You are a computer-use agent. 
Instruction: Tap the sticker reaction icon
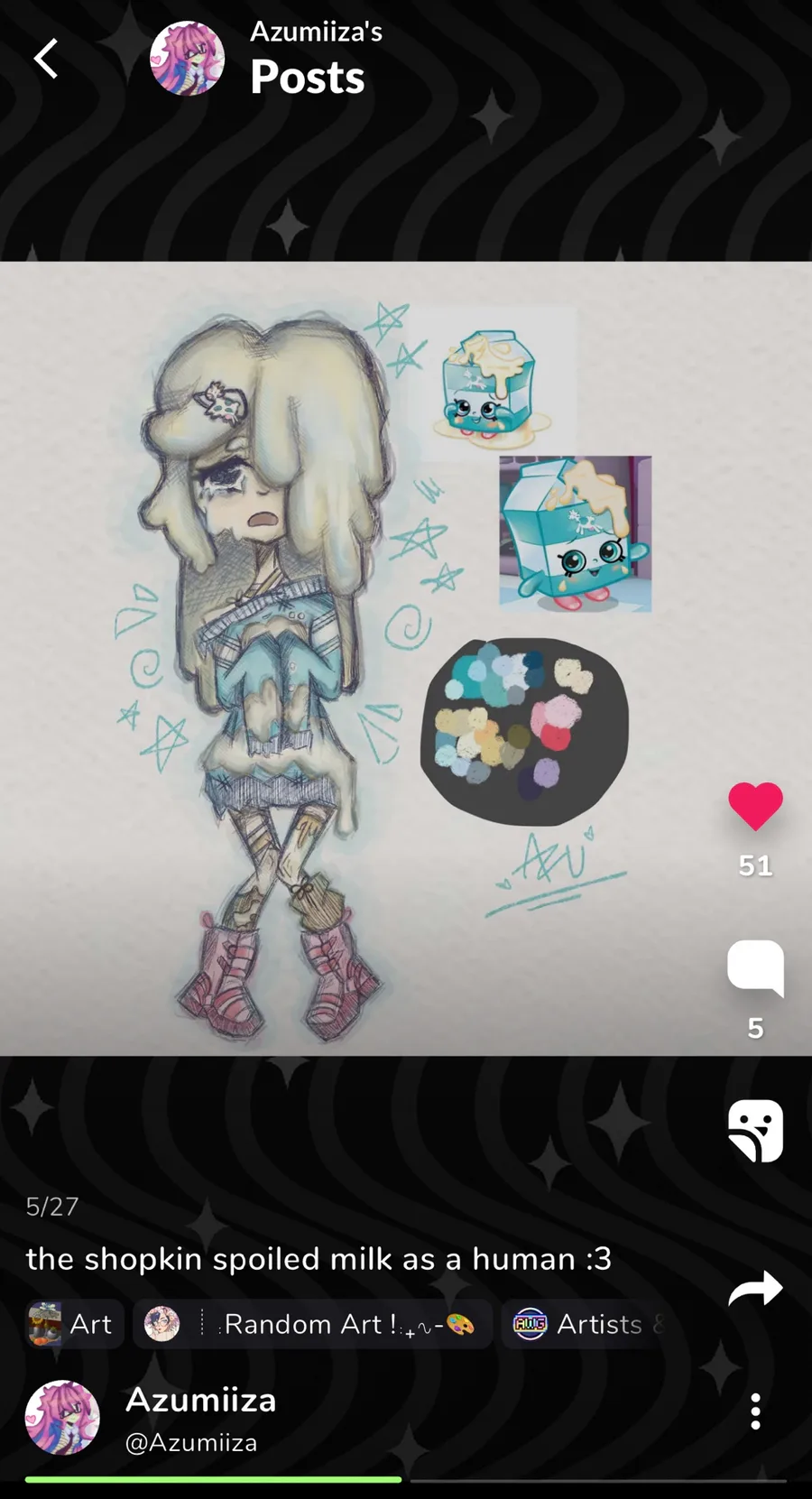755,1130
